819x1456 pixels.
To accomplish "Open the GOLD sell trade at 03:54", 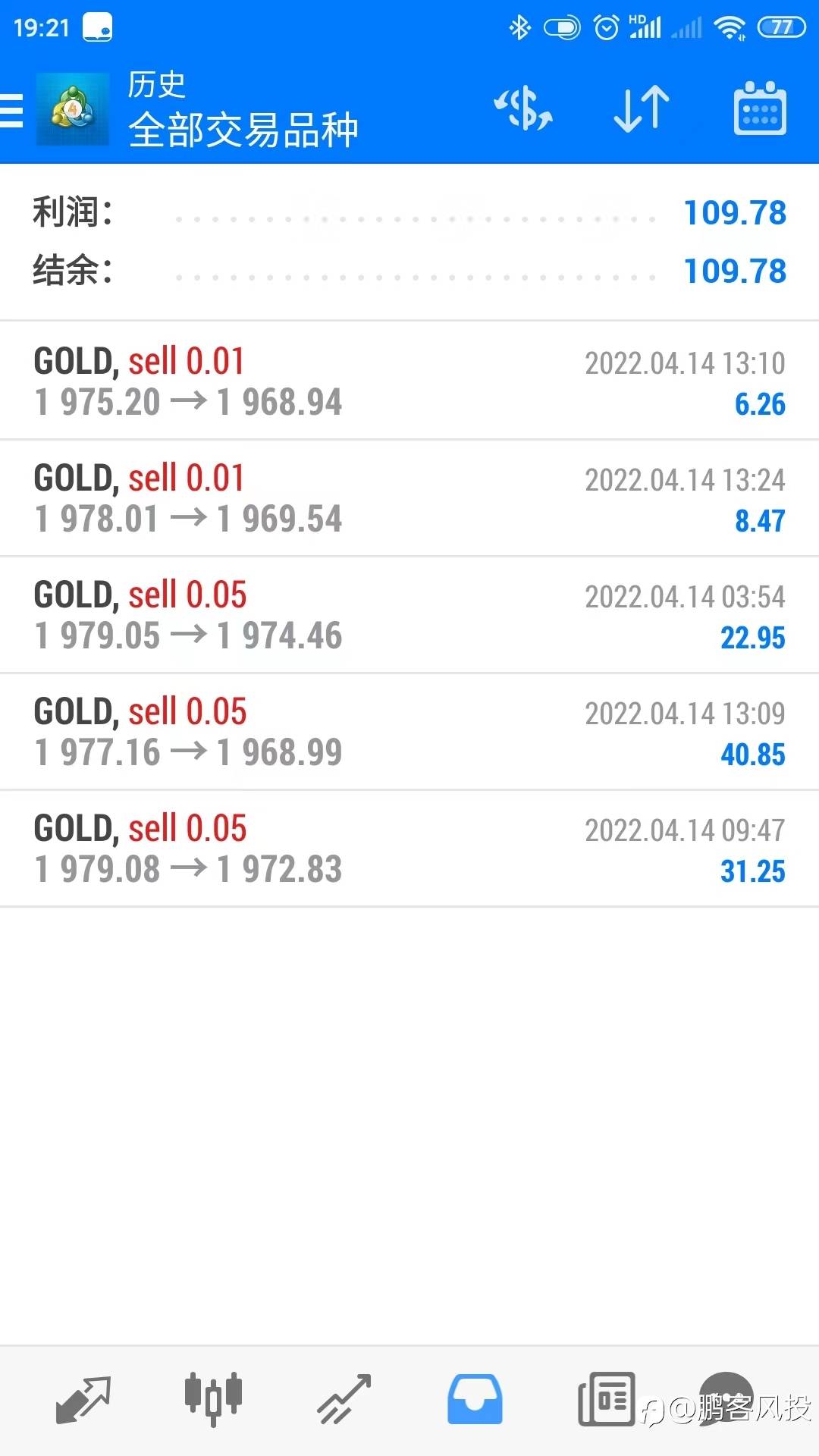I will point(409,615).
